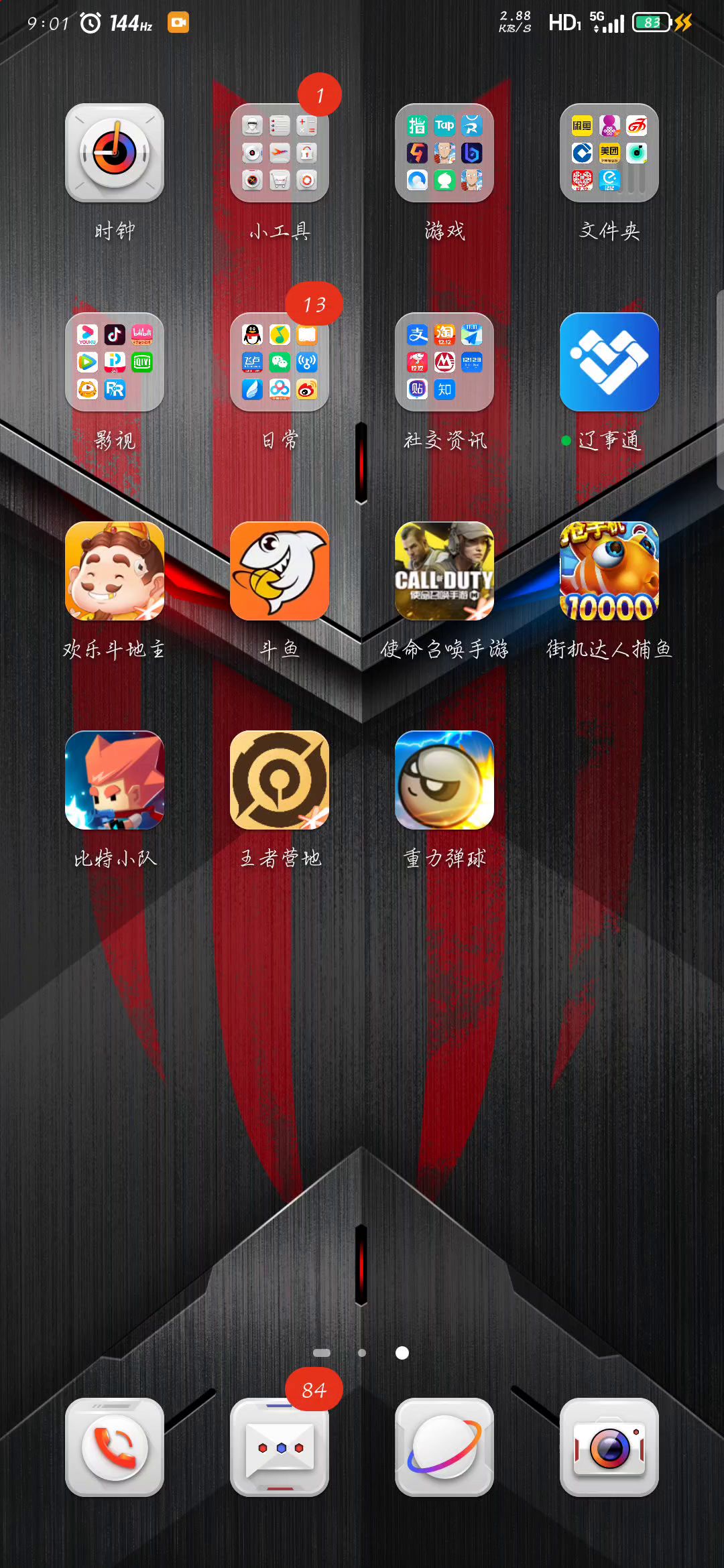
Task: Open 街机达人捕鱼 game
Action: point(609,571)
